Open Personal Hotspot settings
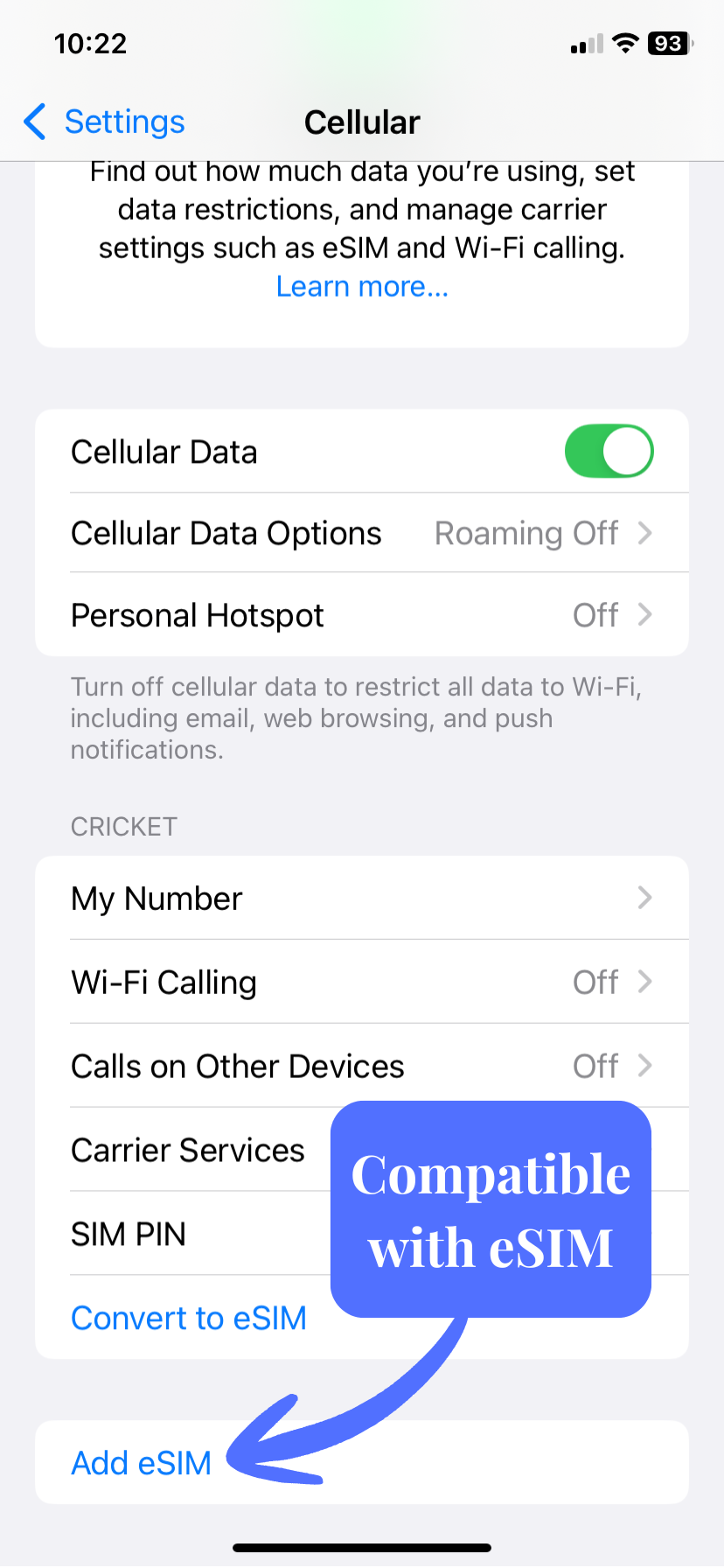724x1568 pixels. point(362,614)
